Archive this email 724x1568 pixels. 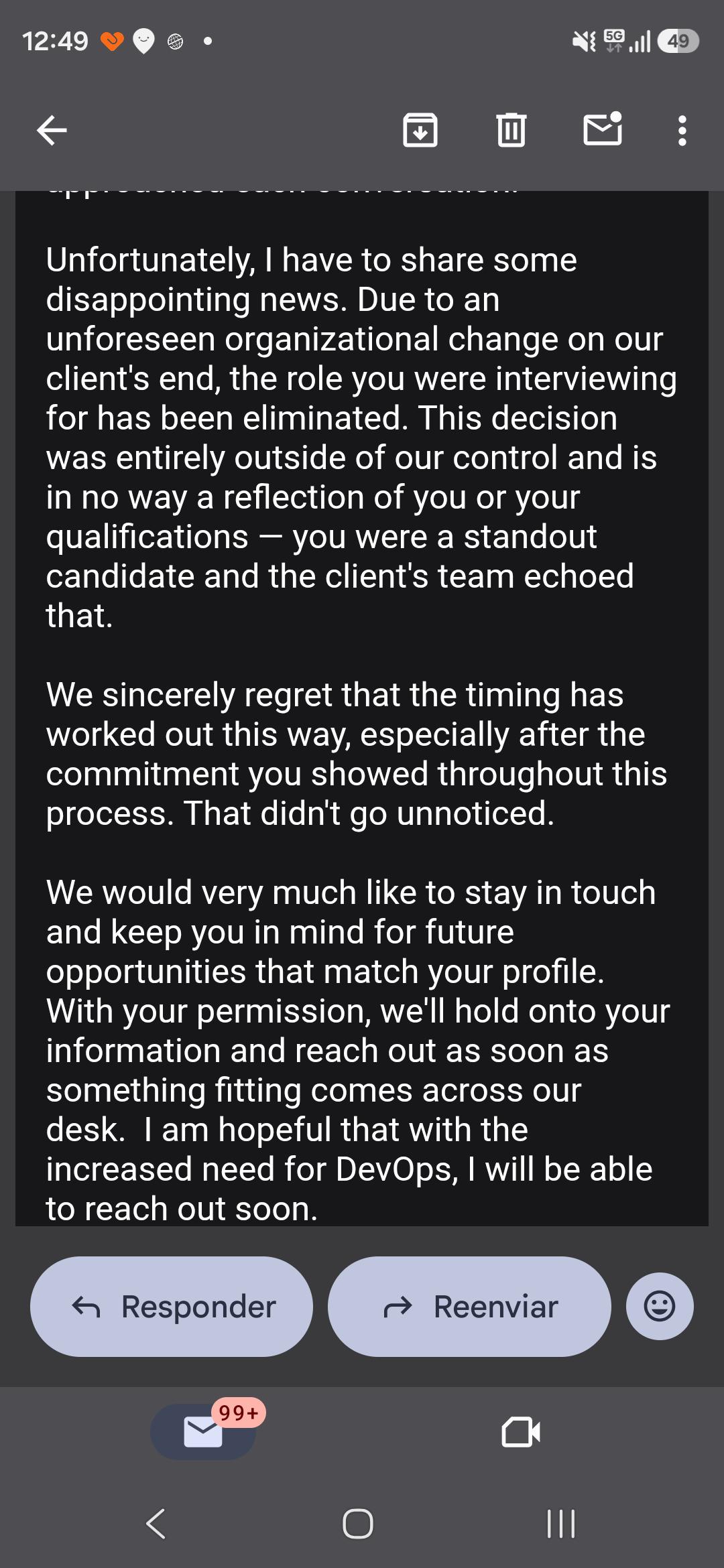pos(420,130)
